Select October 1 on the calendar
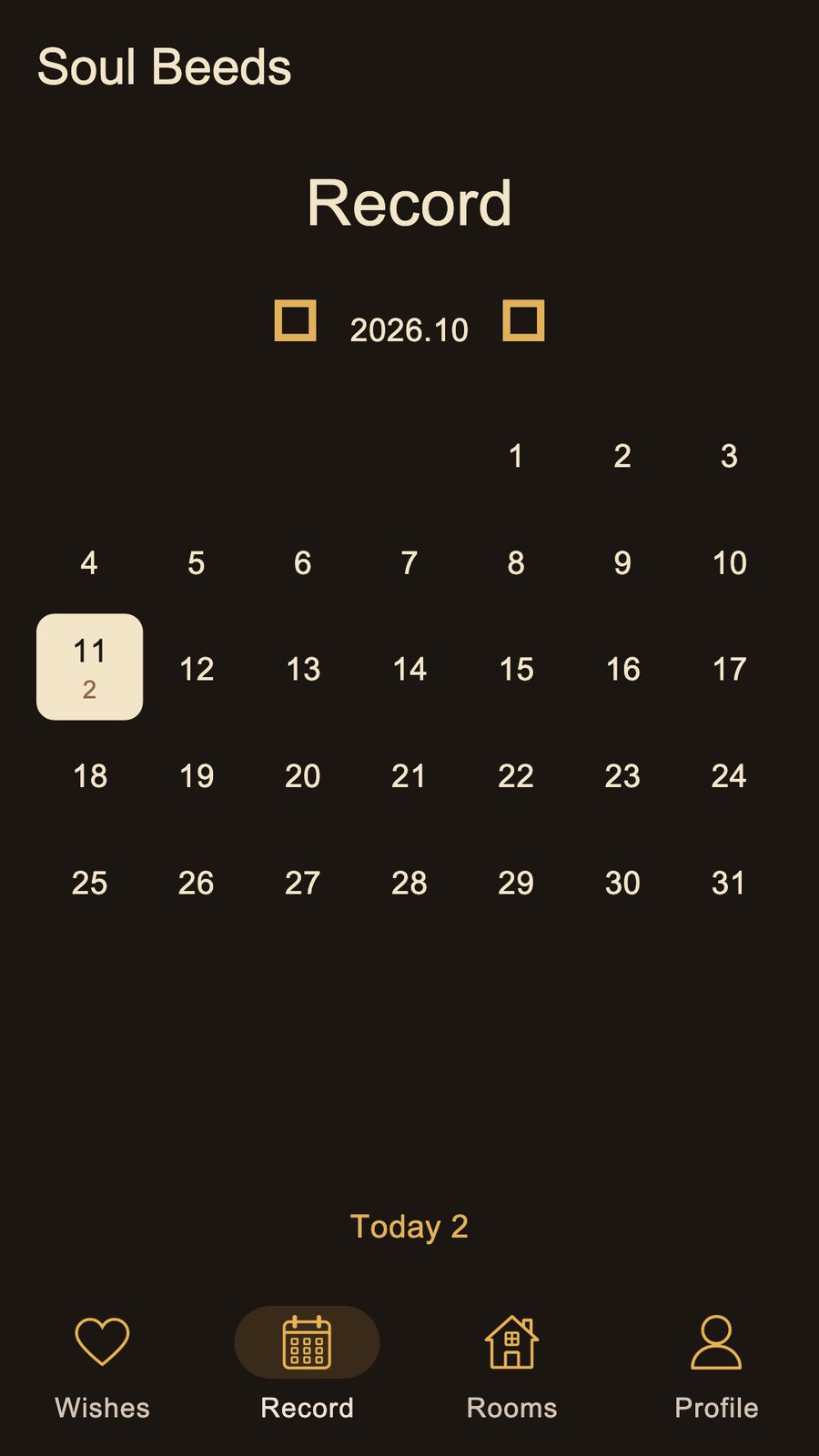Viewport: 819px width, 1456px height. pos(516,455)
